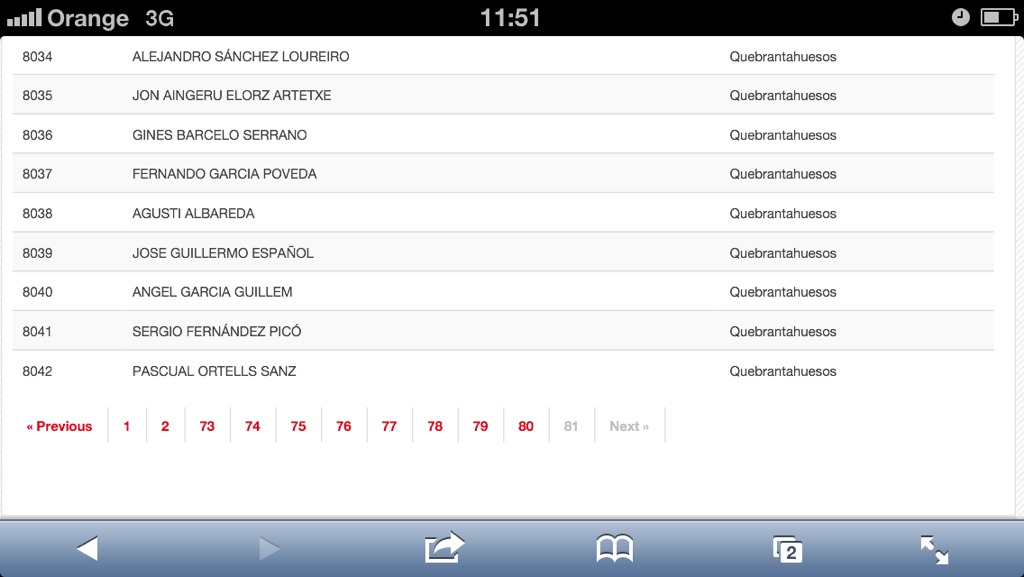1024x577 pixels.
Task: Go to the previous results page
Action: coord(59,426)
